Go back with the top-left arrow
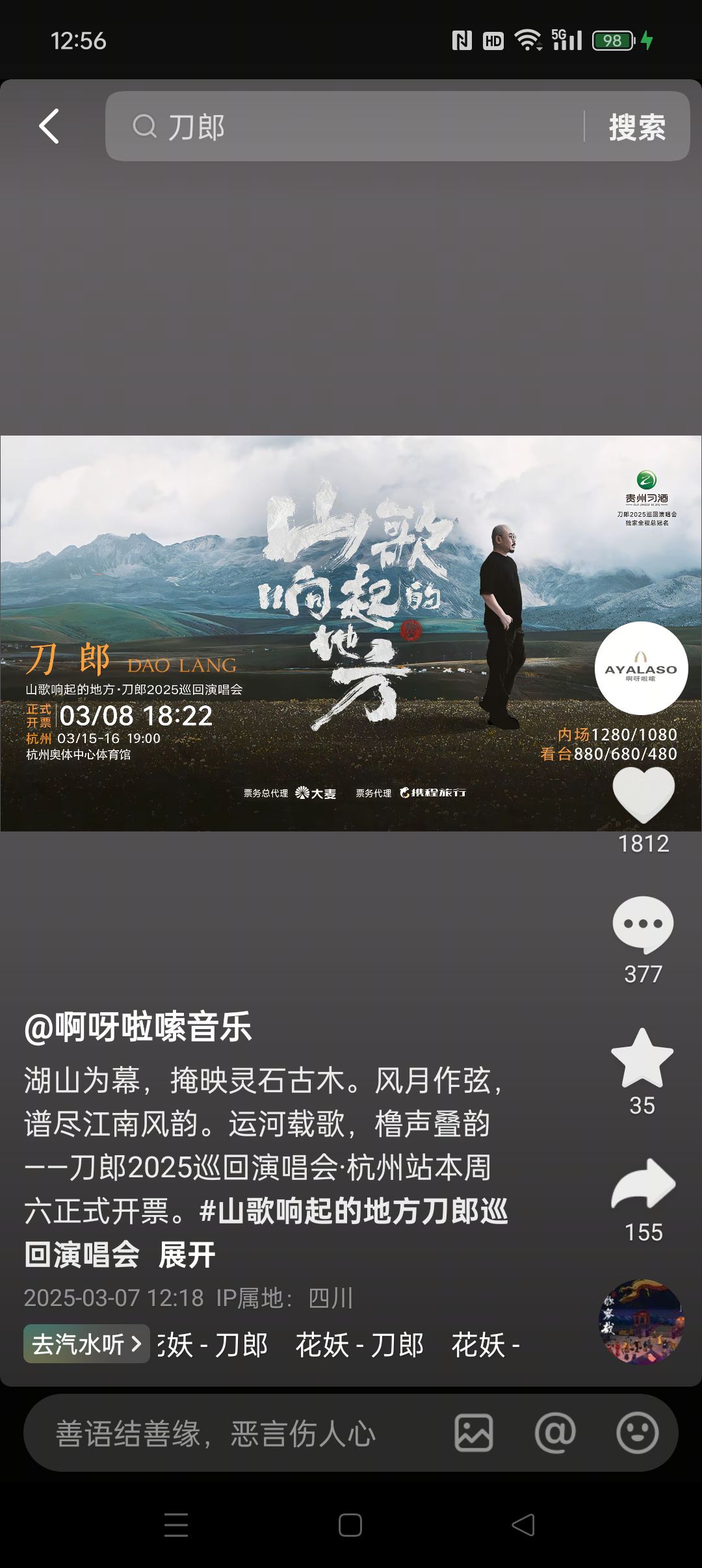This screenshot has height=1568, width=702. click(x=49, y=126)
